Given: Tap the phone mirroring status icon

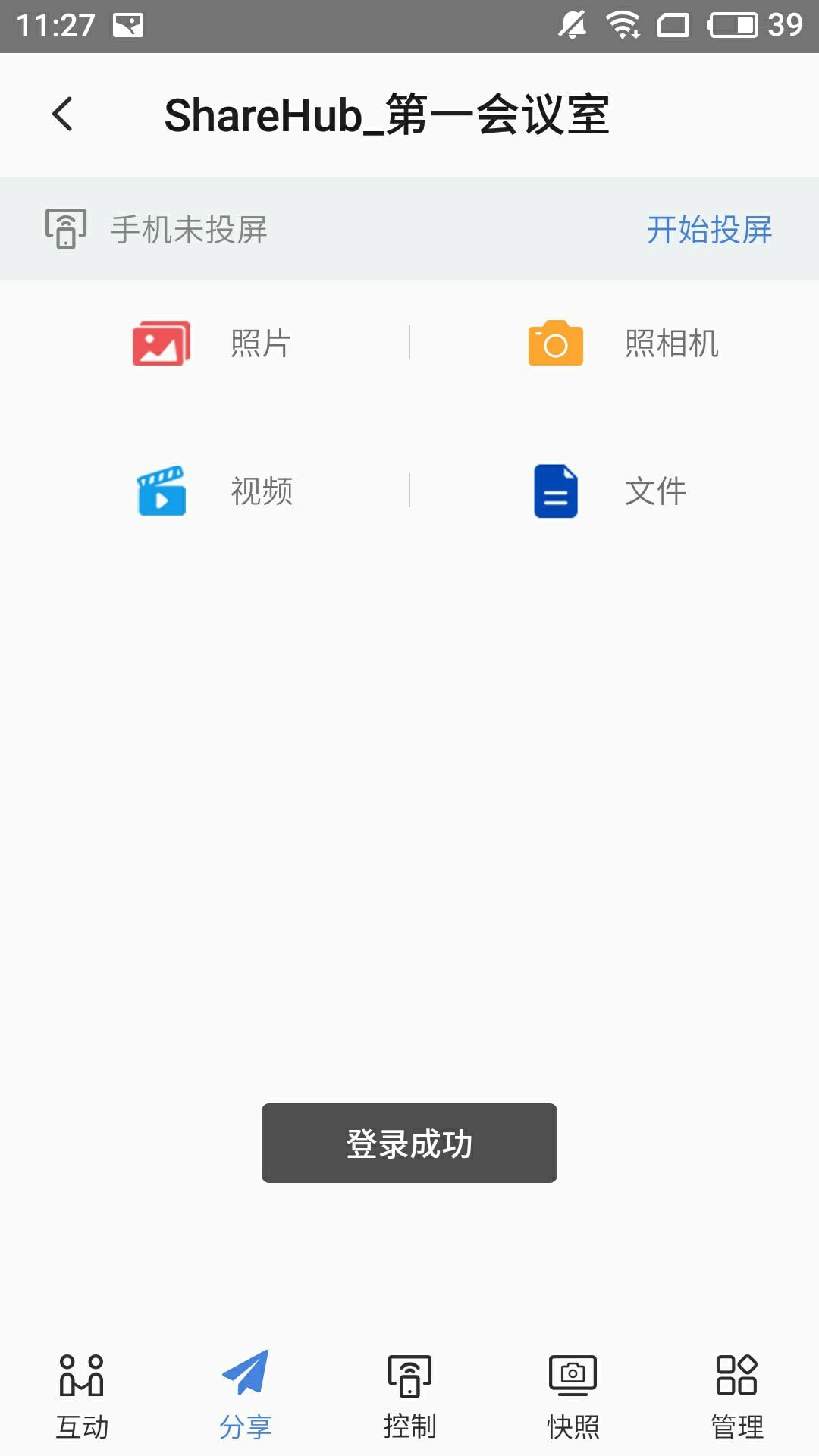Looking at the screenshot, I should [65, 229].
